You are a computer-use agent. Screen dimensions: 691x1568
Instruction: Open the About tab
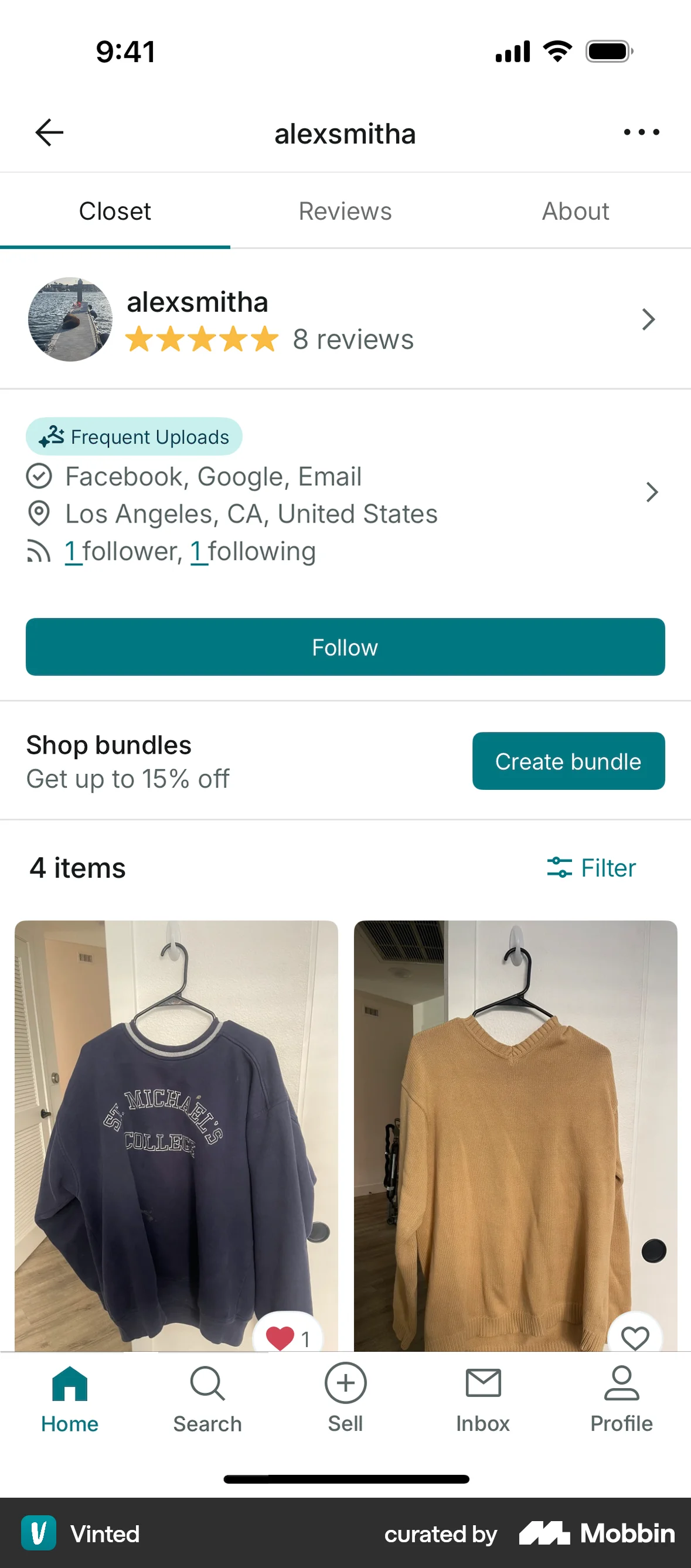[x=575, y=210]
